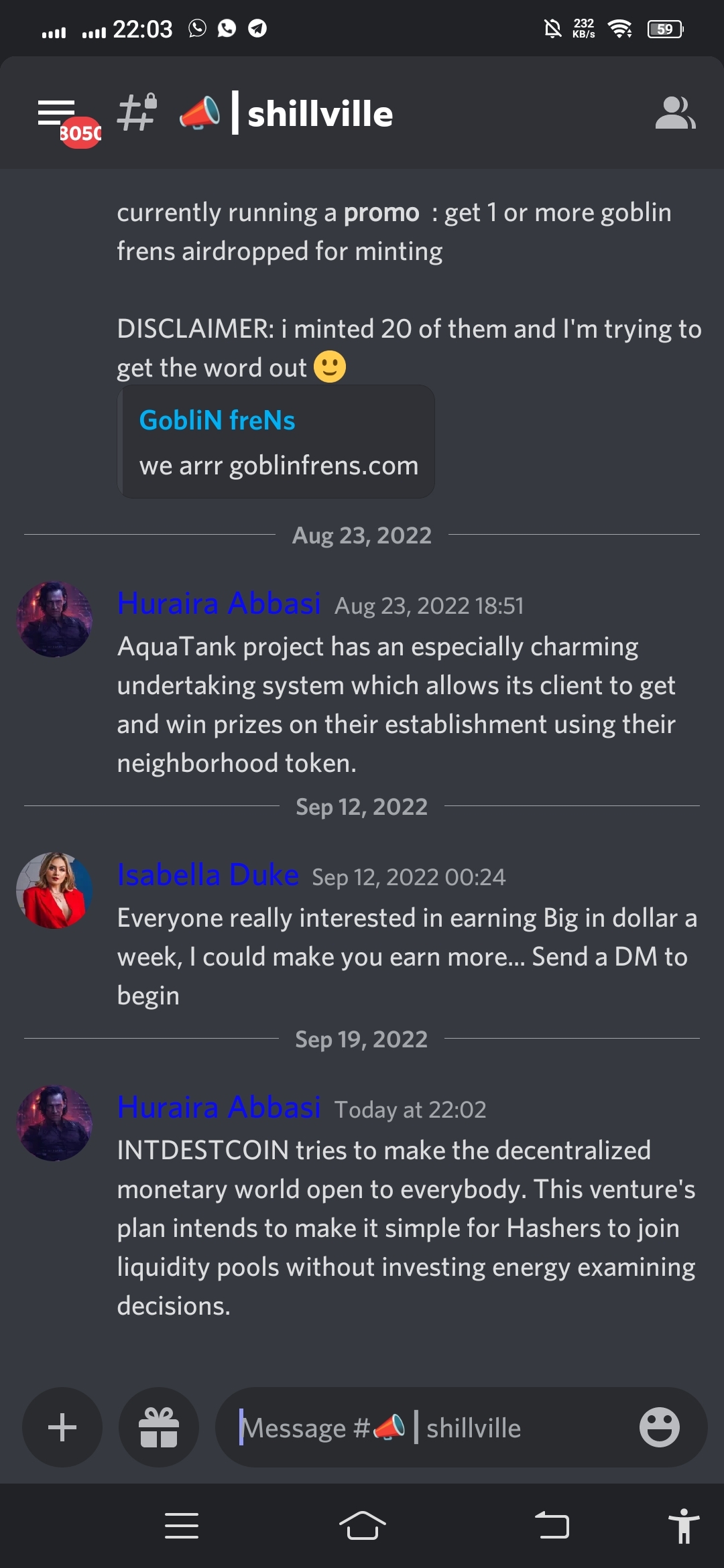724x1568 pixels.
Task: Go to the system home screen
Action: (362, 1526)
